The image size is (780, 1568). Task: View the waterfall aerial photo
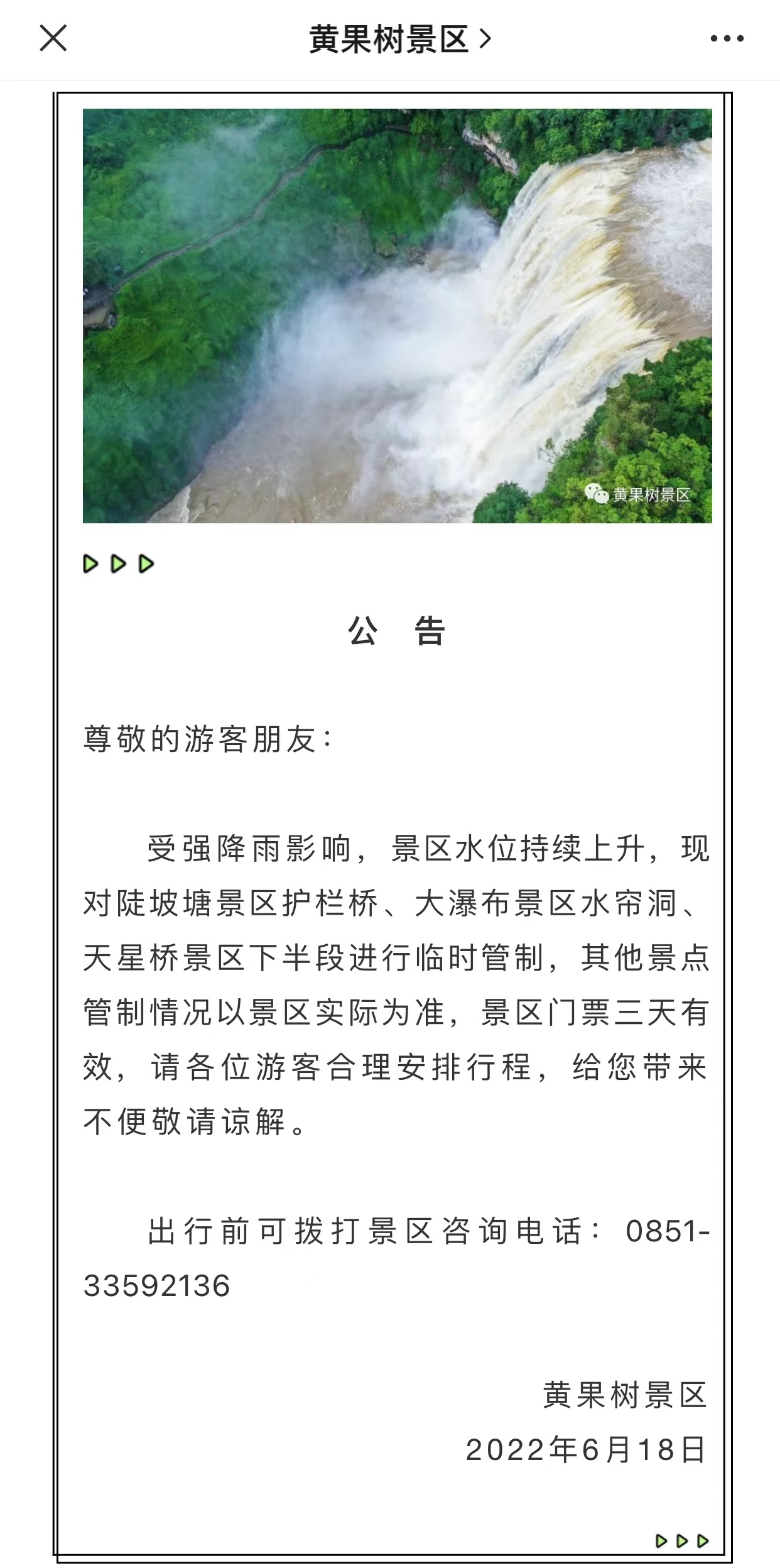(x=397, y=315)
